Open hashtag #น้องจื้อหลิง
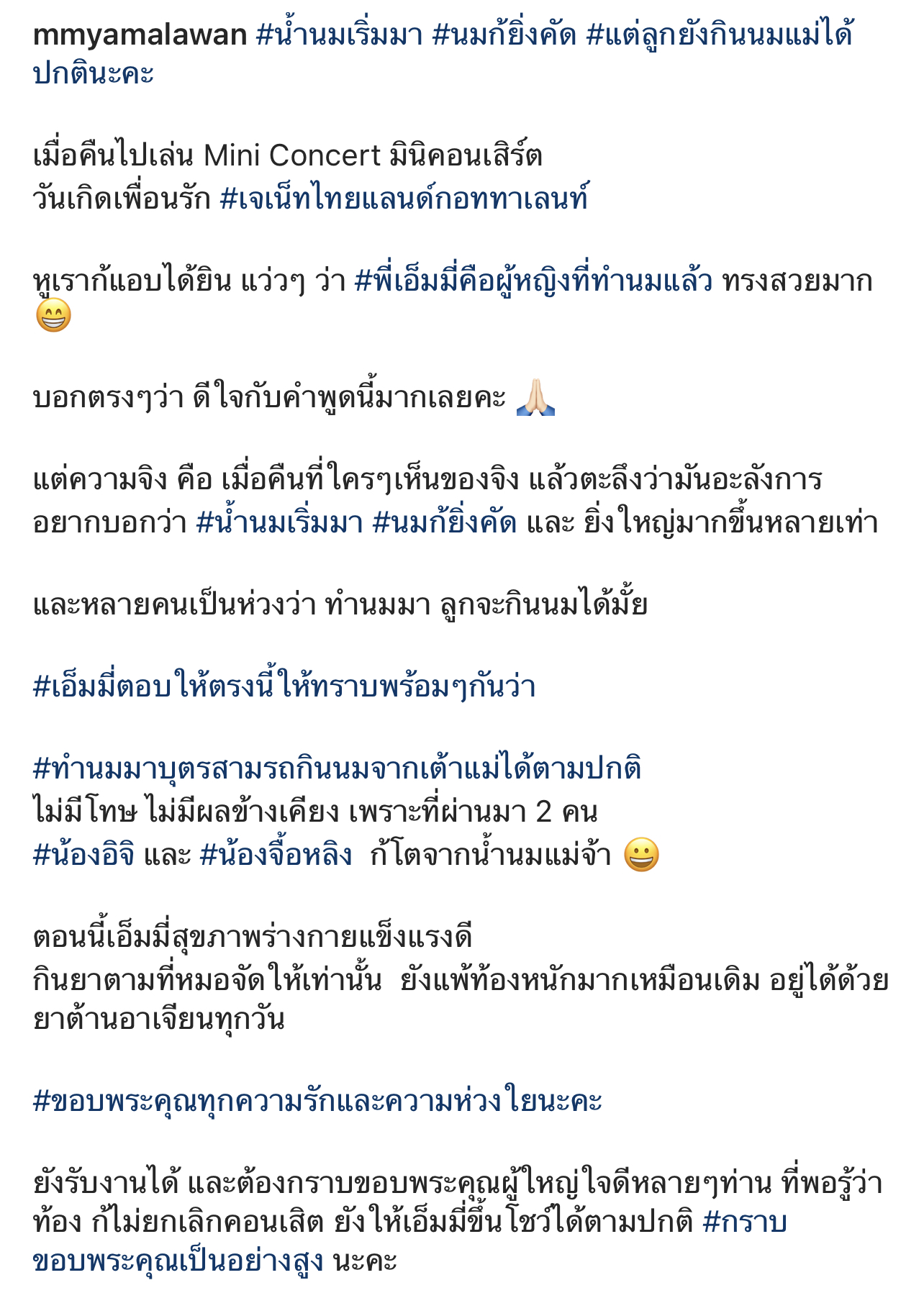This screenshot has width=924, height=1293. 276,856
